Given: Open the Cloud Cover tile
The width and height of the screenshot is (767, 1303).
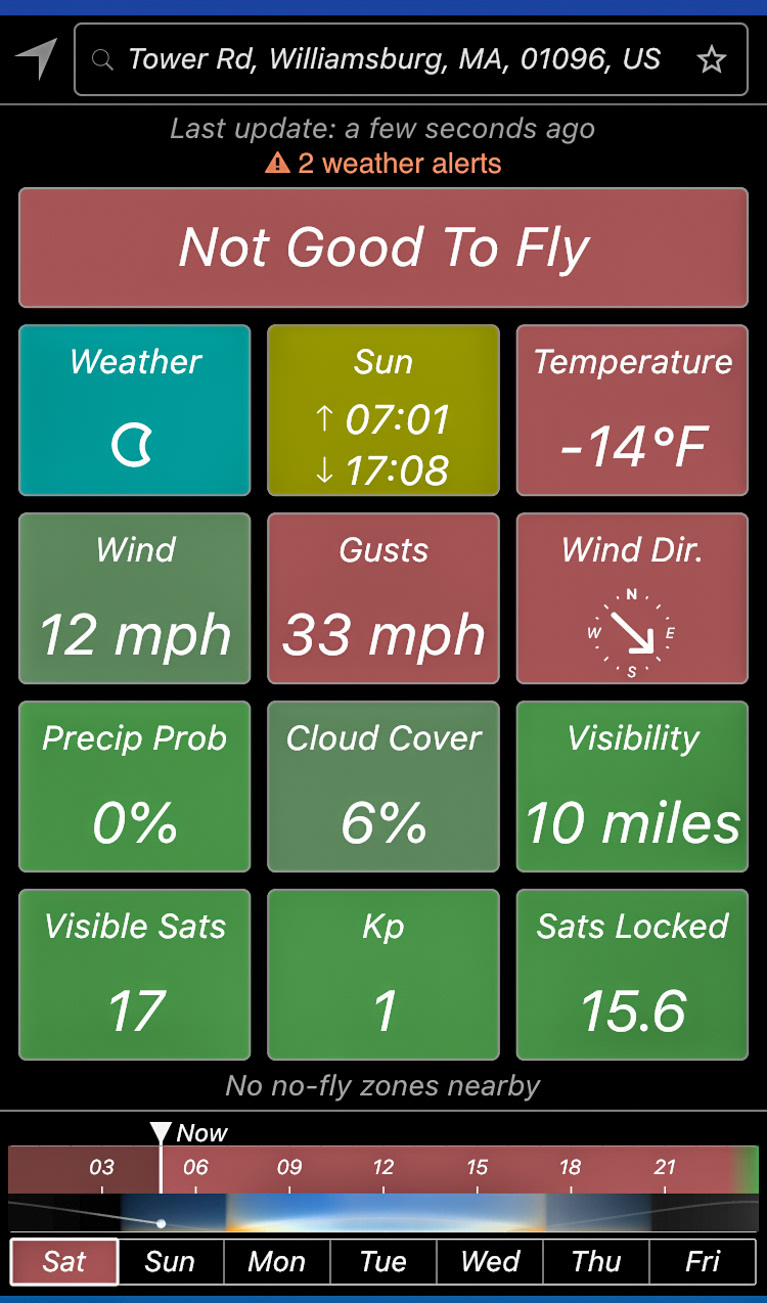Looking at the screenshot, I should pos(383,786).
